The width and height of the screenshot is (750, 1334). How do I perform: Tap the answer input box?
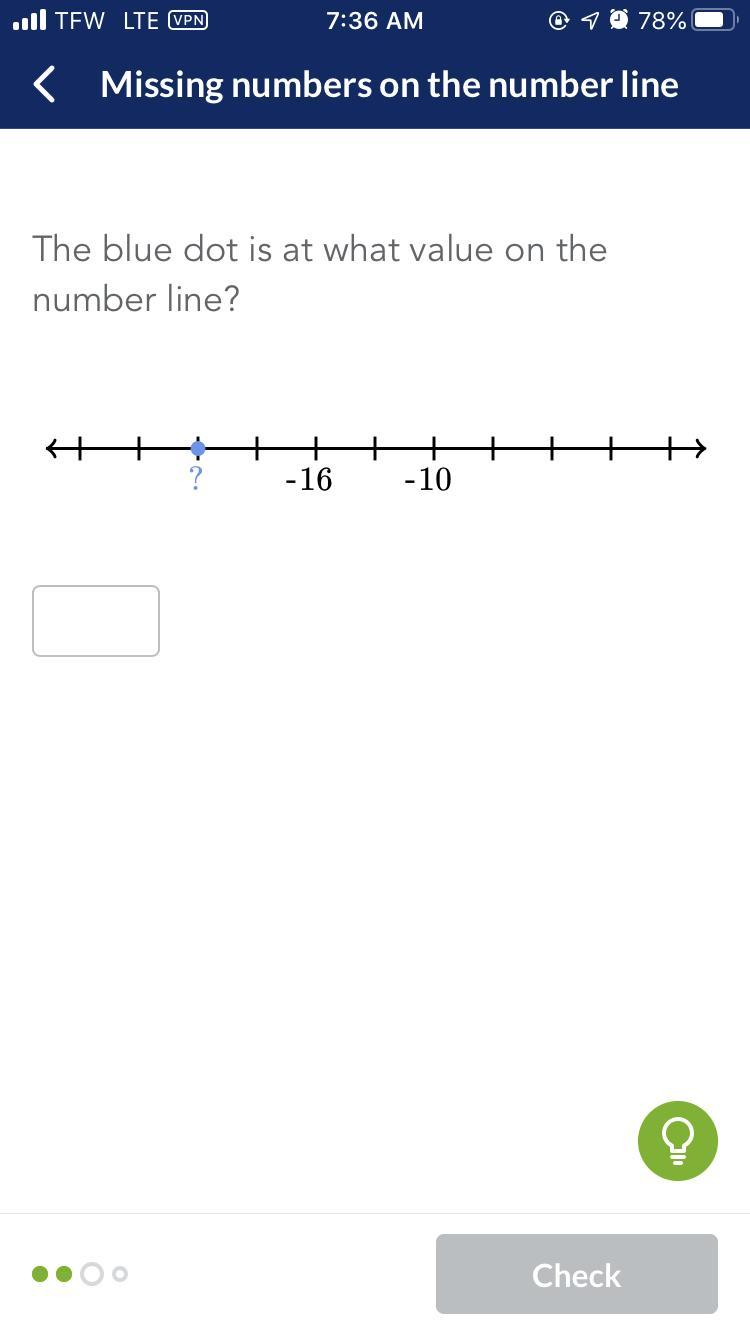pyautogui.click(x=96, y=621)
